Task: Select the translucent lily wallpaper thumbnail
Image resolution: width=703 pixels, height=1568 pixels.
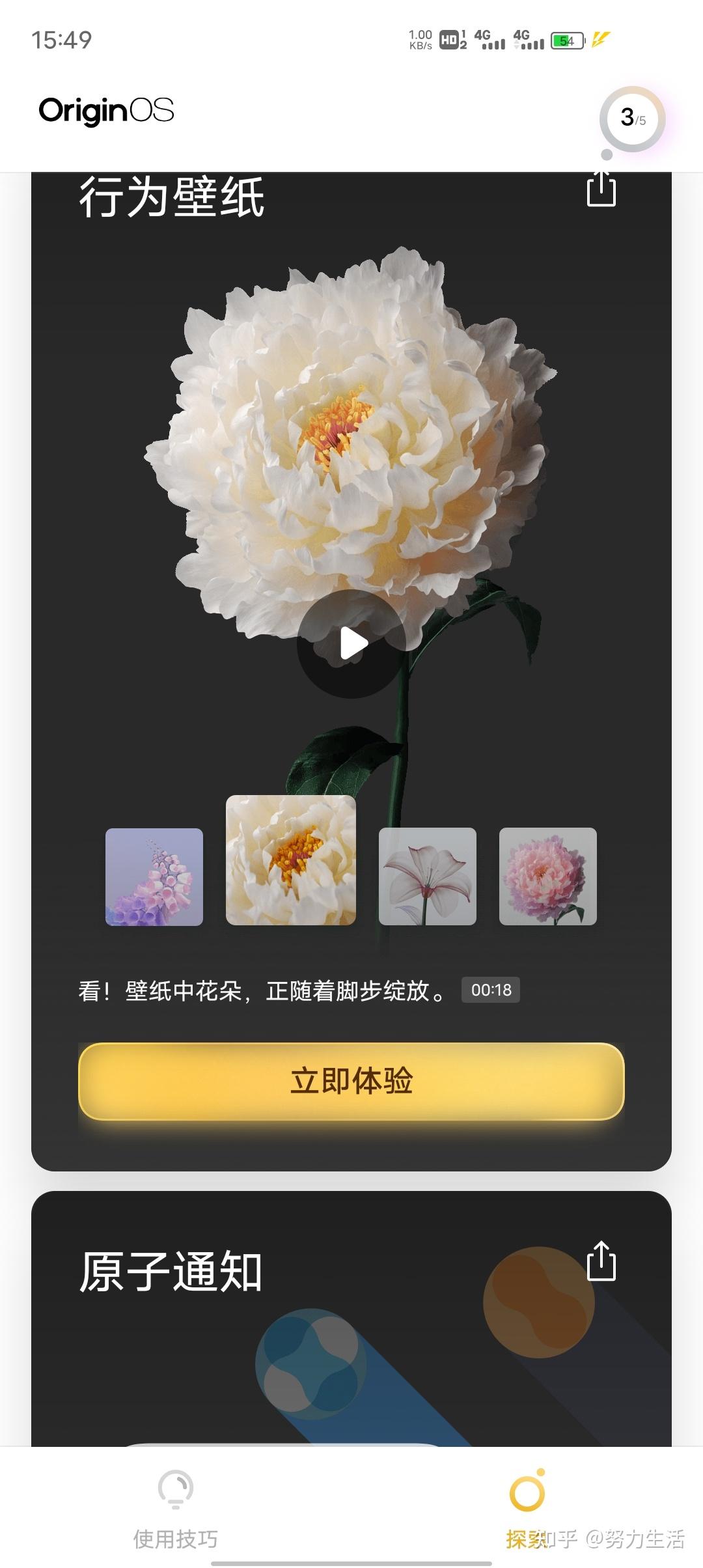Action: (x=428, y=876)
